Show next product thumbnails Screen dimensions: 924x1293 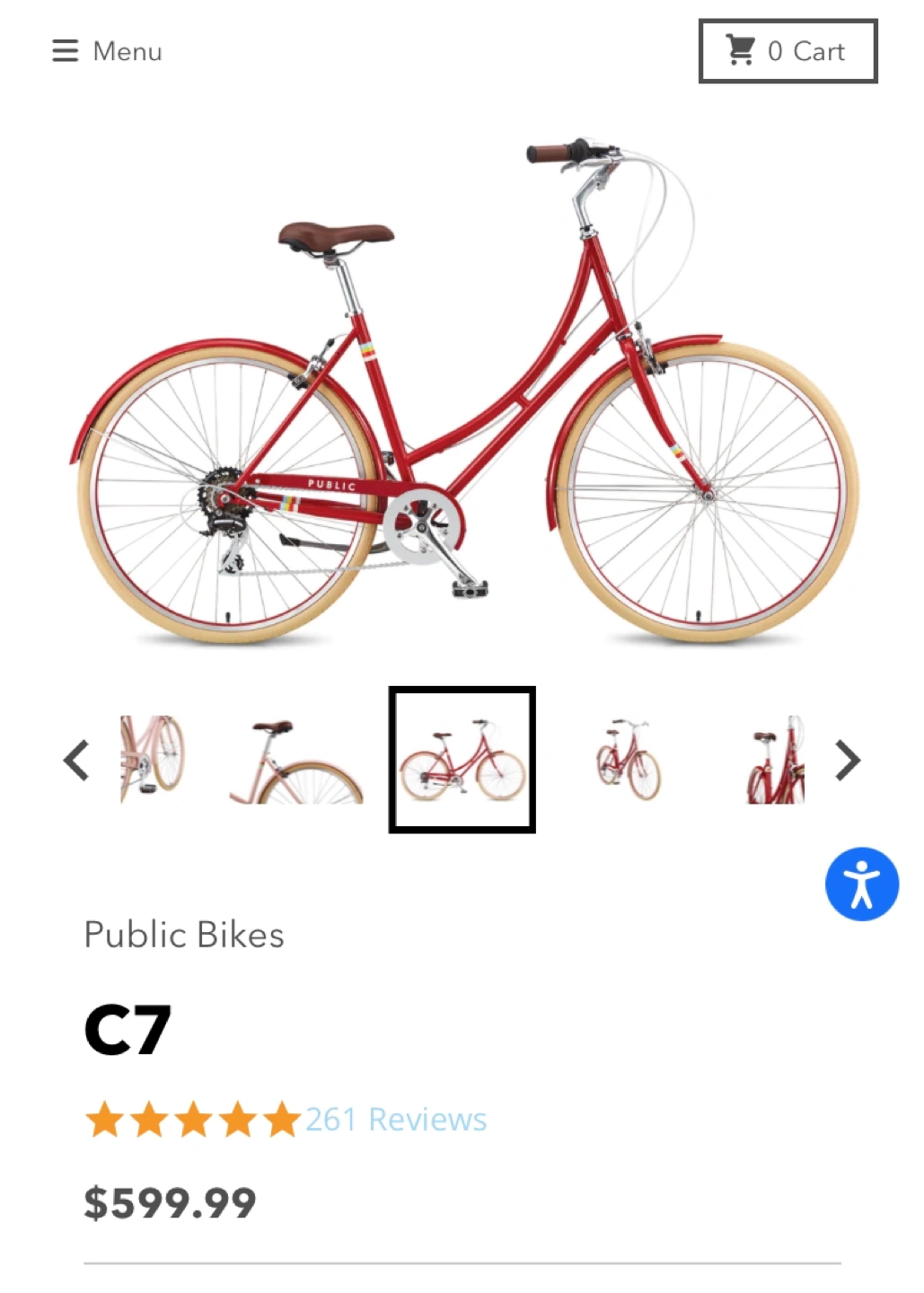click(x=847, y=761)
